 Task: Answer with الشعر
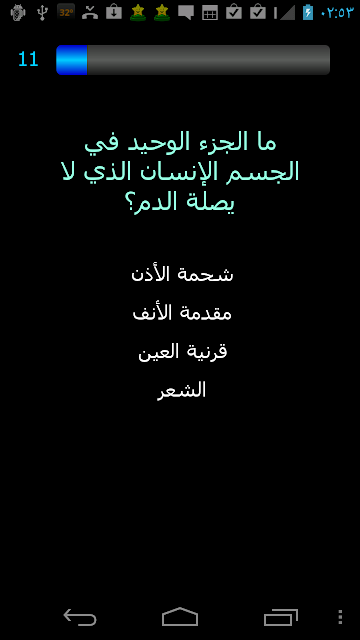181,390
